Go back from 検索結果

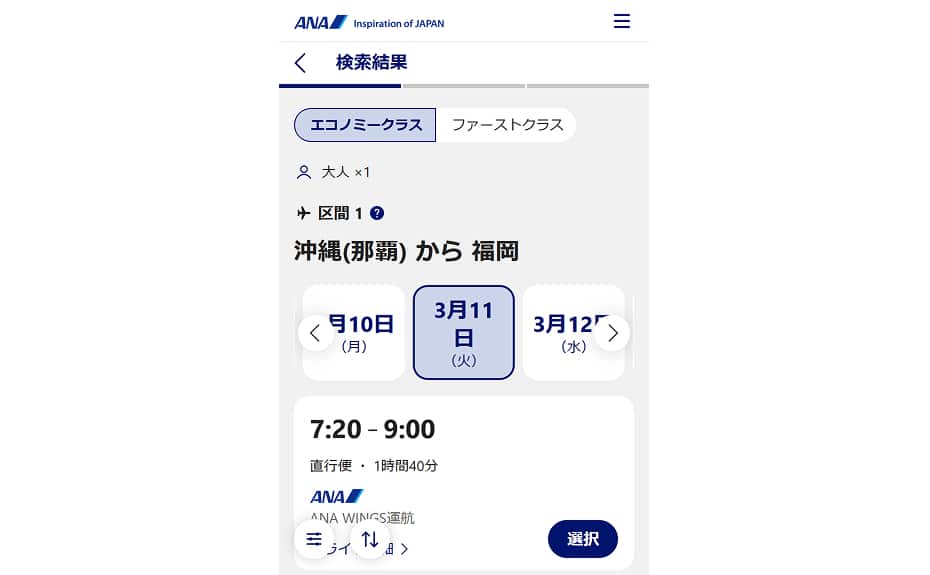(x=300, y=63)
